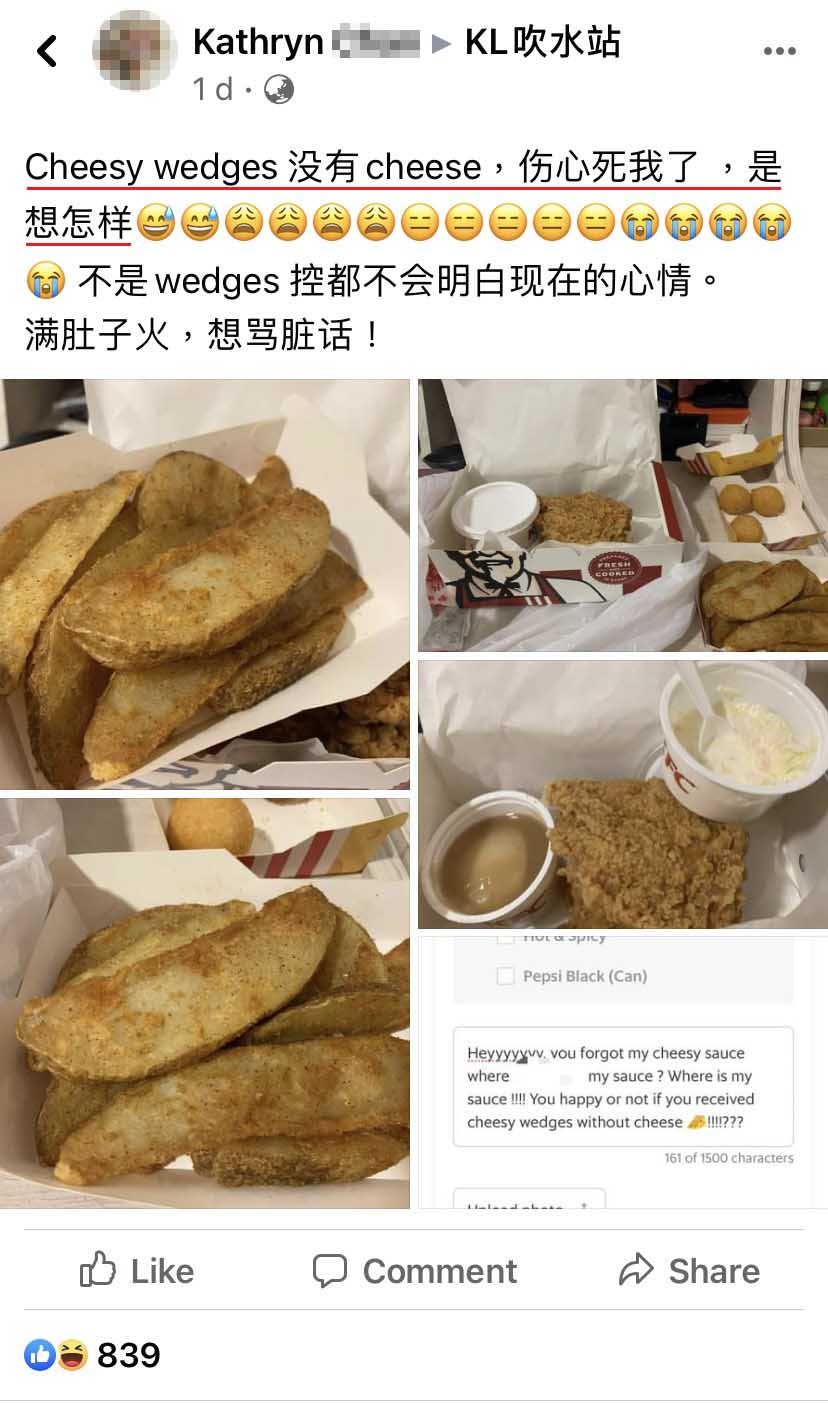828x1403 pixels.
Task: Open the post's three-dot menu
Action: coord(779,51)
